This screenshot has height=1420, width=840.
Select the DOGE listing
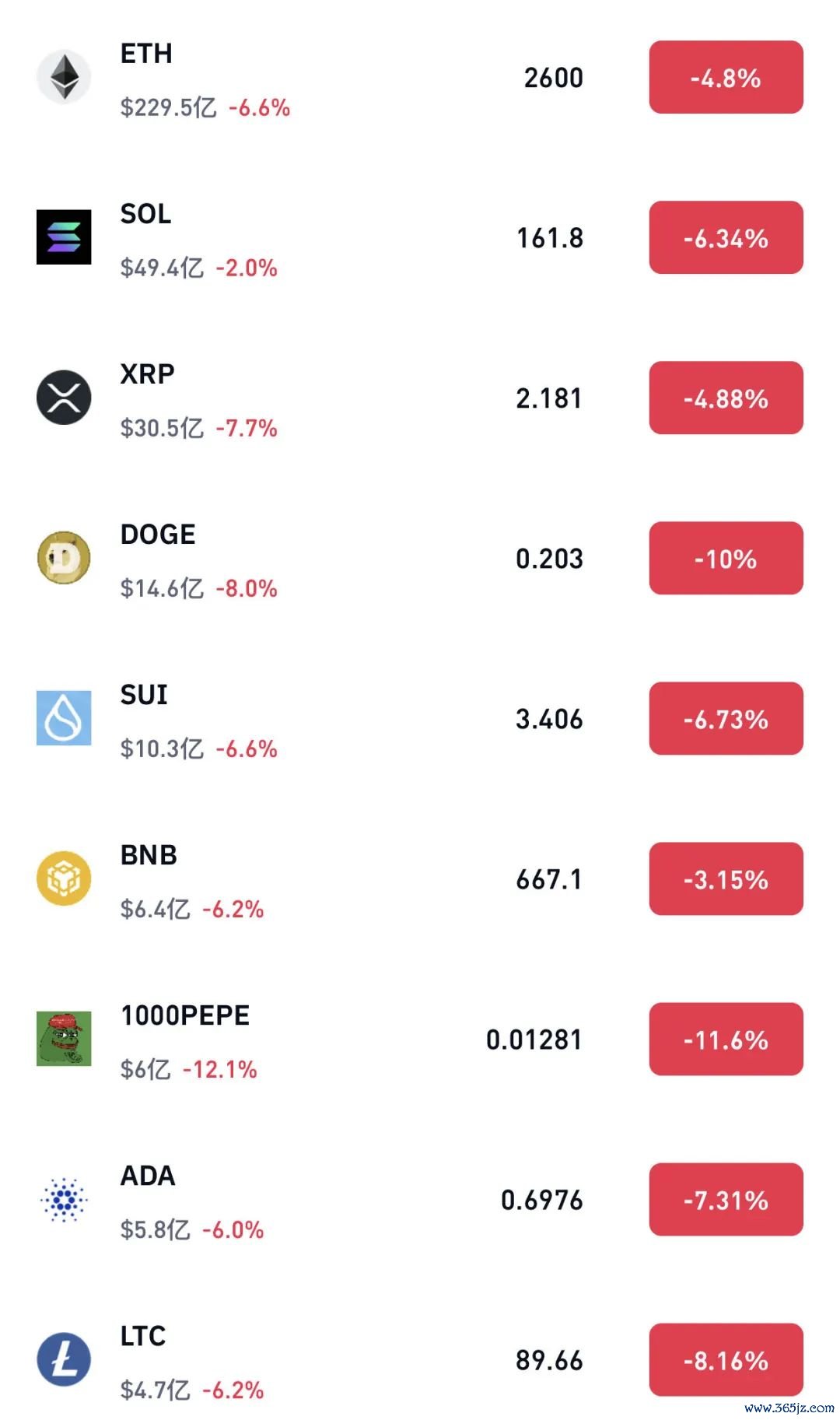point(311,559)
